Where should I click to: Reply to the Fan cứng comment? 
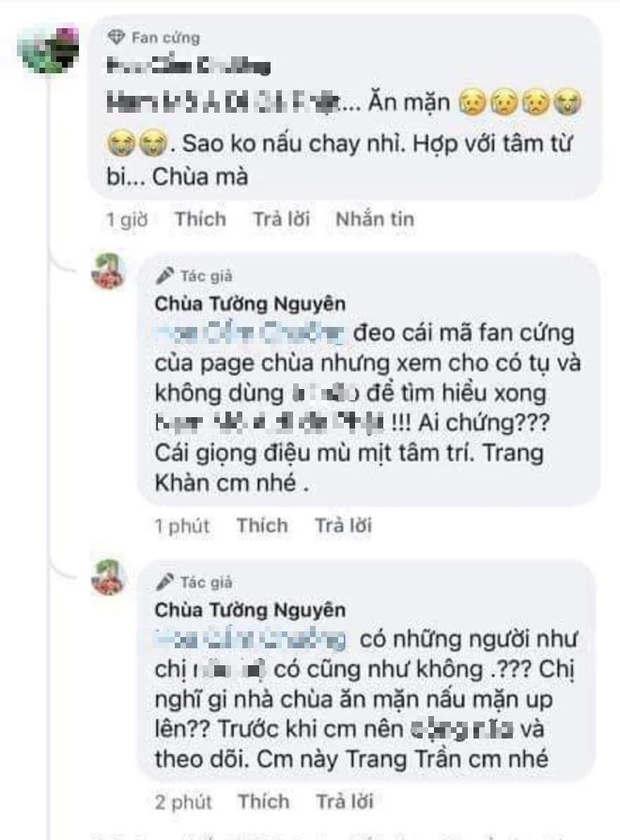point(282,218)
